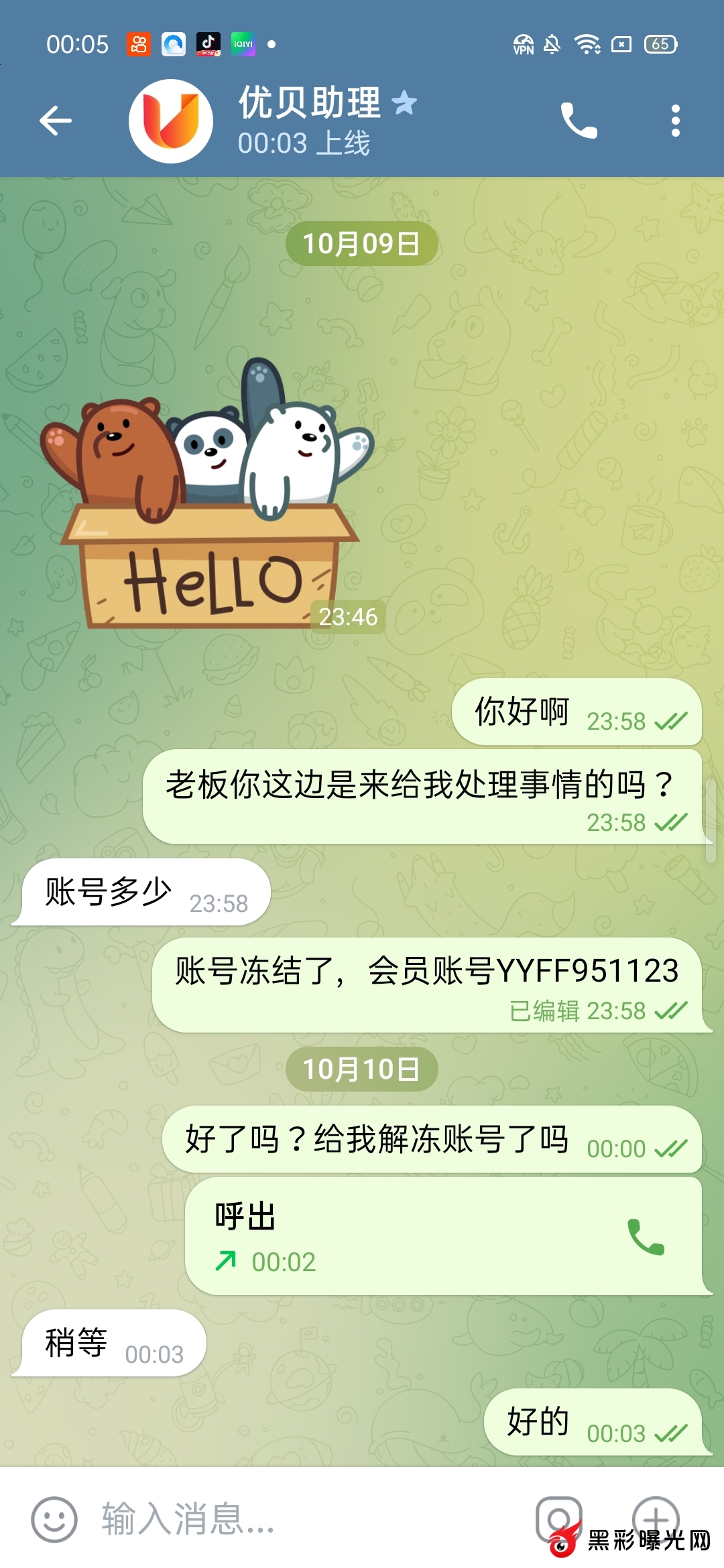Start a voice call with 优贝助理
Screen dimensions: 724x1568
[579, 121]
